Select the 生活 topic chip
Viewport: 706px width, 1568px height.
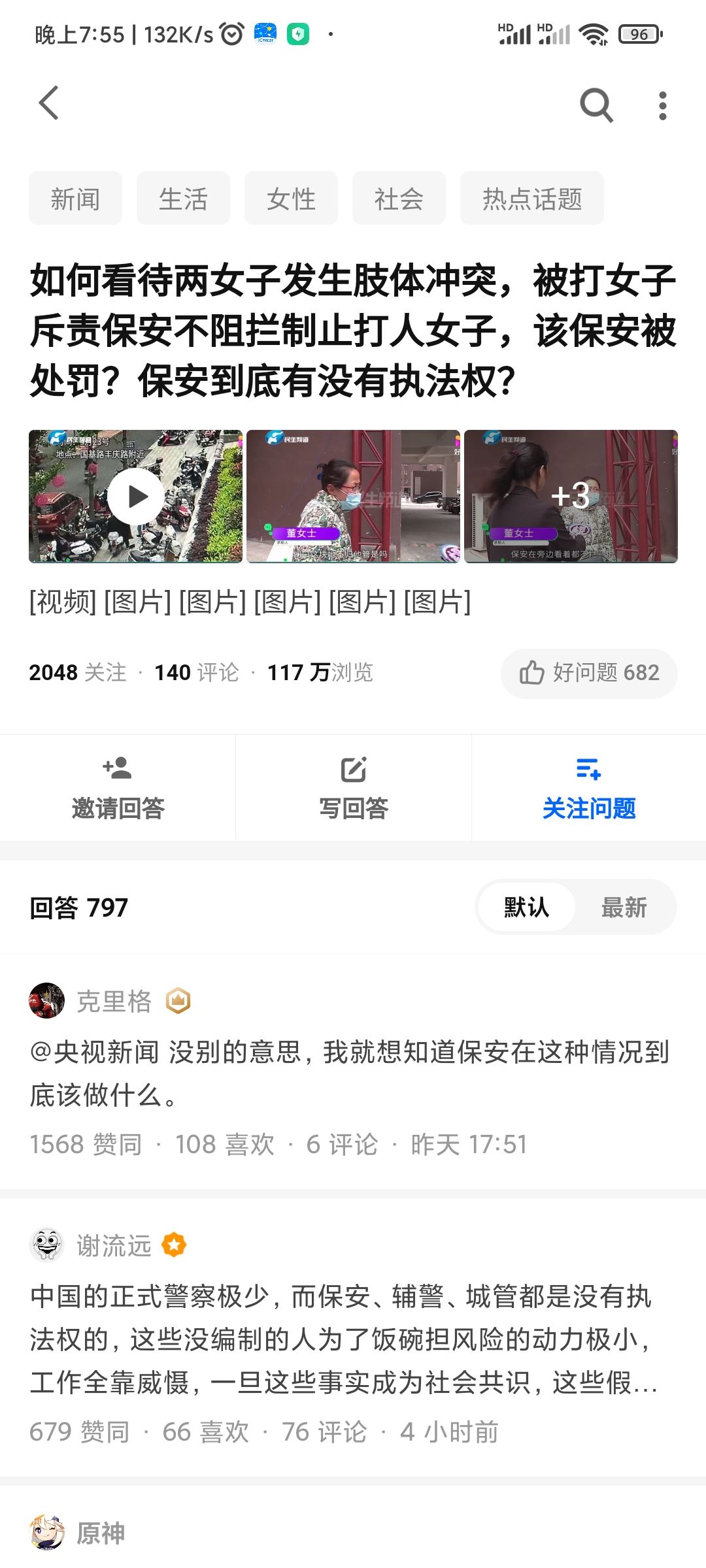[183, 199]
